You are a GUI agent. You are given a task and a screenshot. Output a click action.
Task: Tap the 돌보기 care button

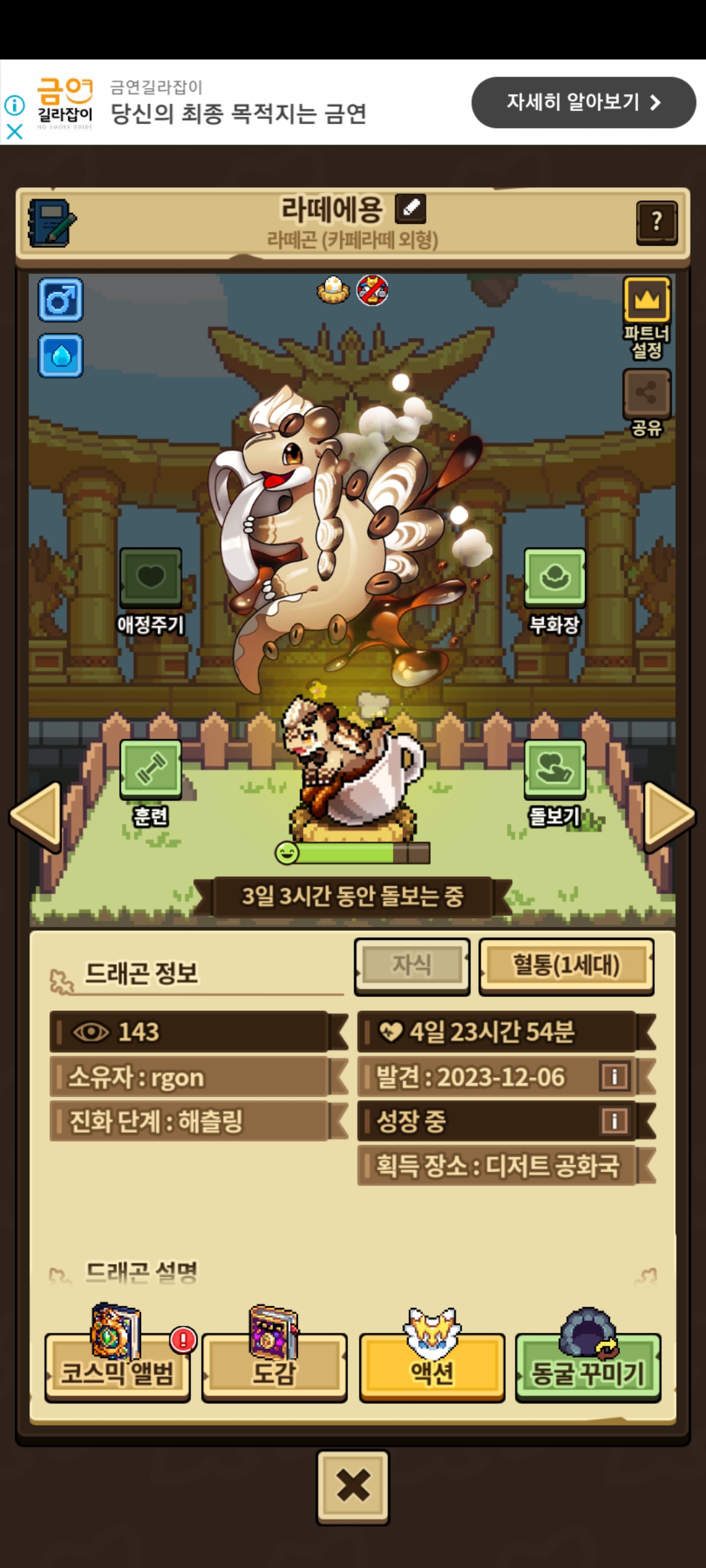coord(554,770)
